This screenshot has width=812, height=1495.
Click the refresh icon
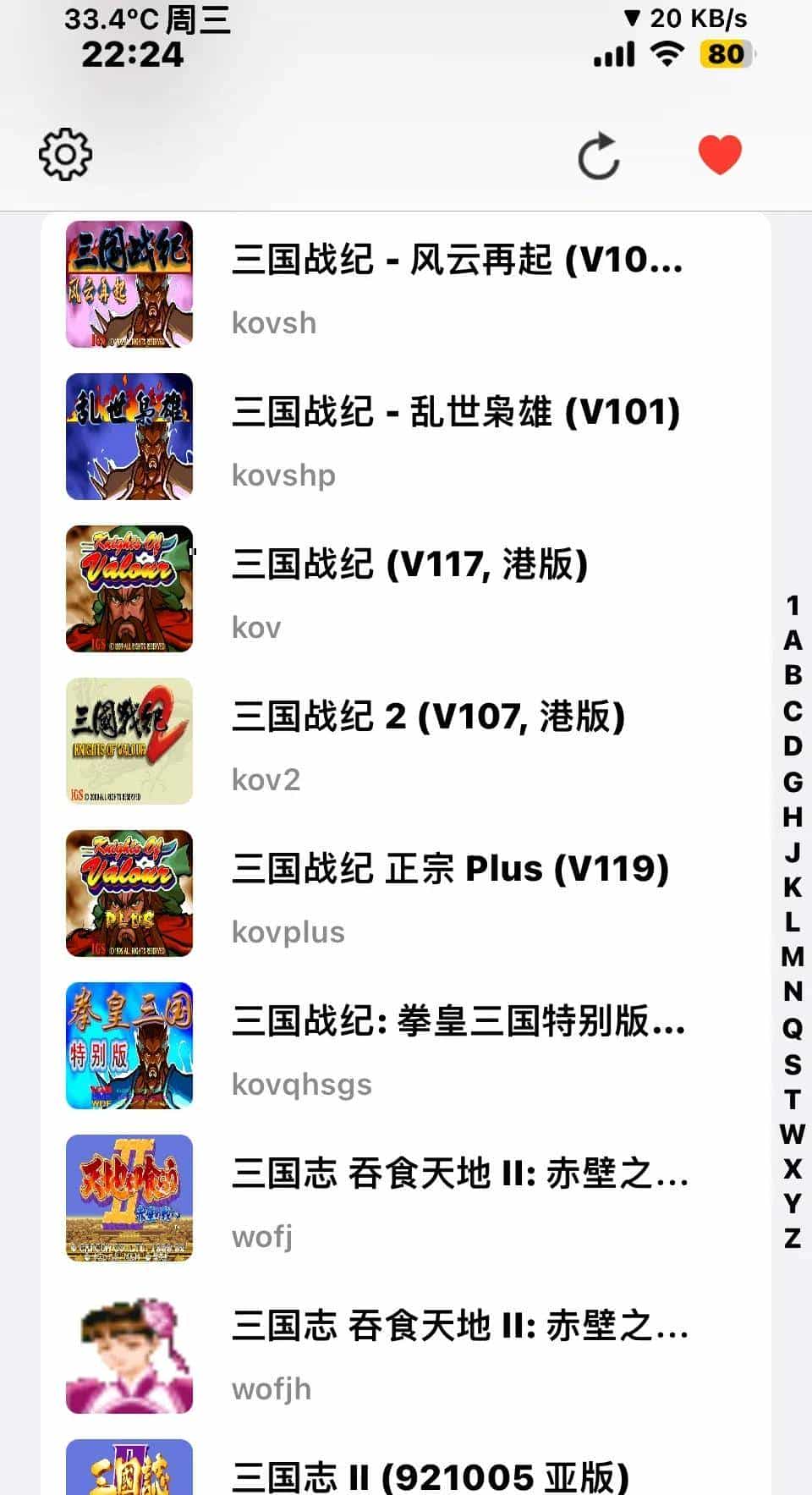tap(600, 156)
